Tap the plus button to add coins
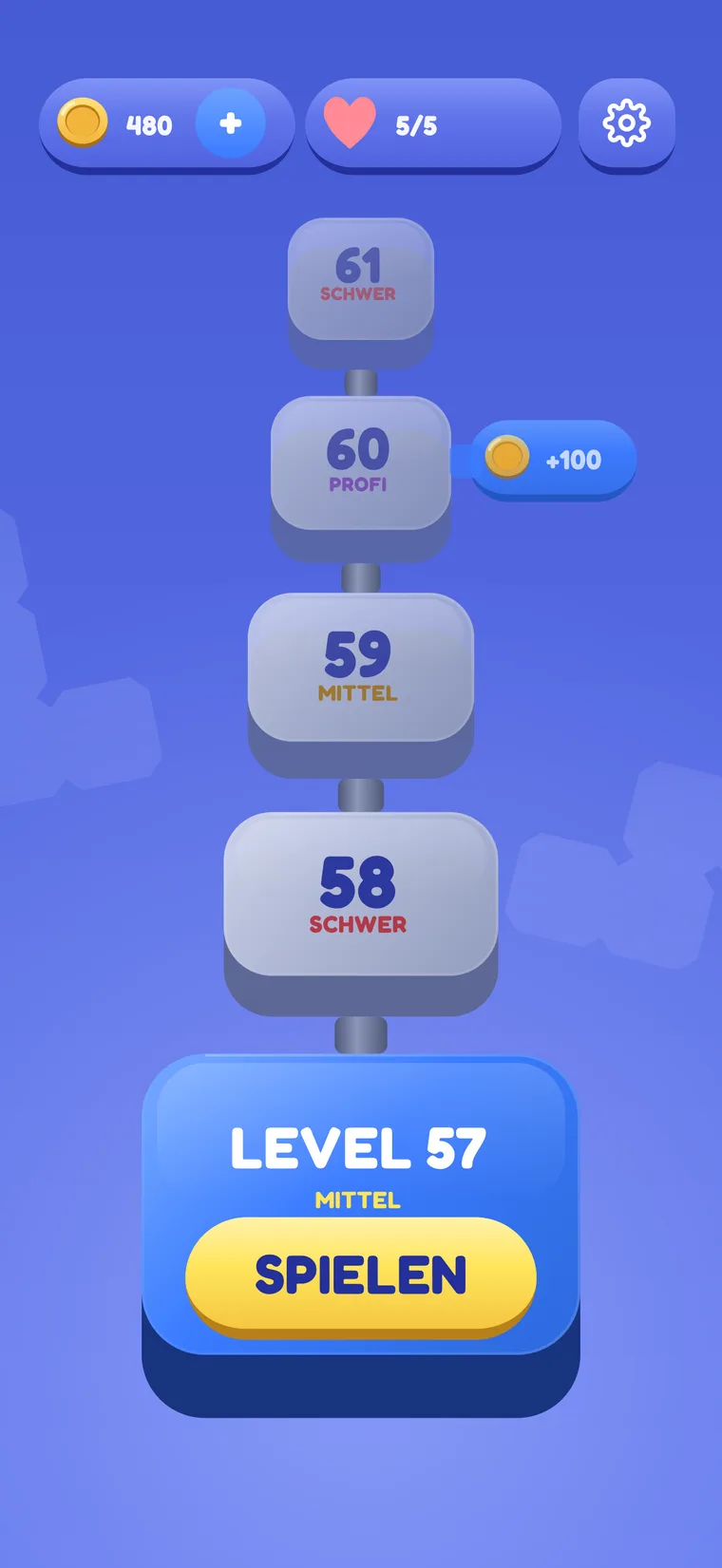 click(x=230, y=124)
